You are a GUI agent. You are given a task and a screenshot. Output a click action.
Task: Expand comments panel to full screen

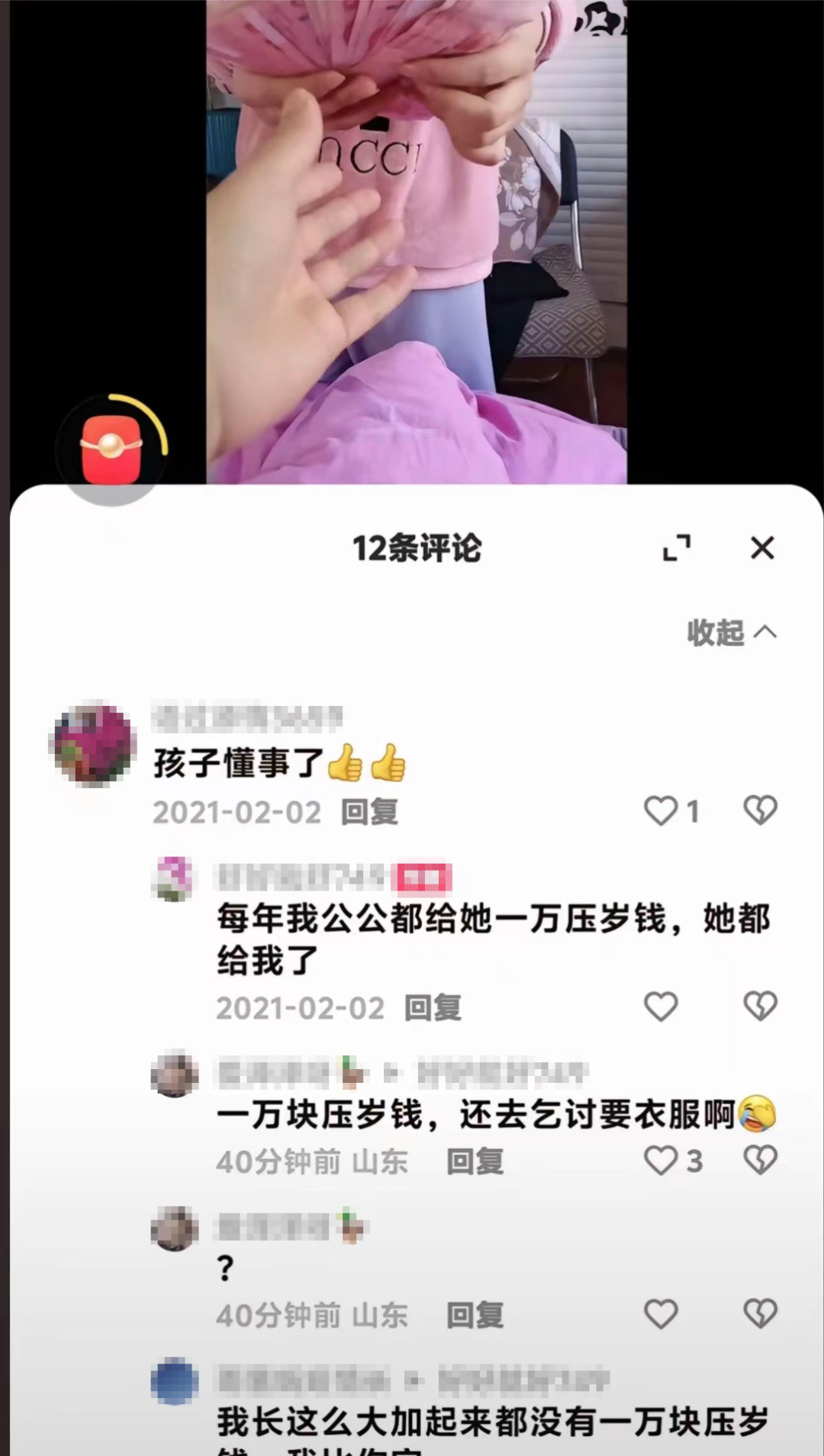(677, 548)
